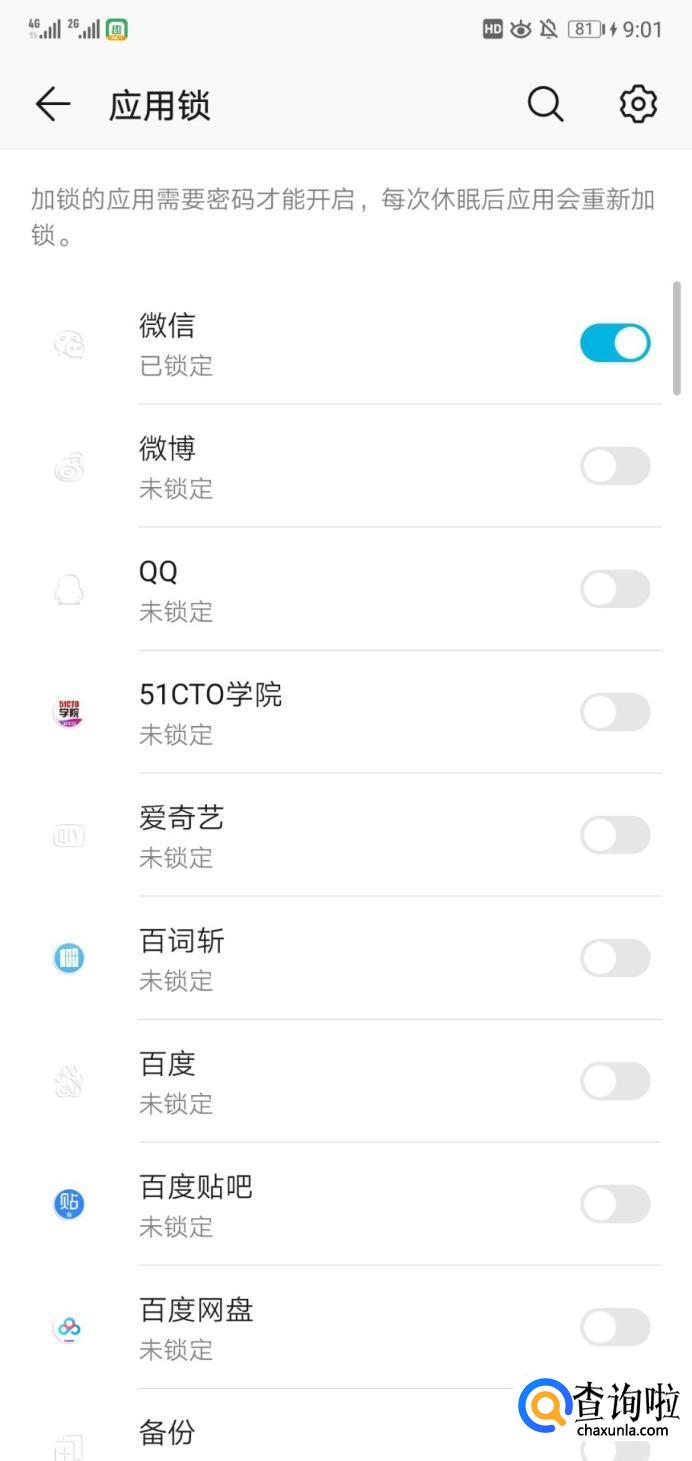Screen dimensions: 692x1461
Task: Go back from the 应用锁 screen
Action: coord(52,104)
